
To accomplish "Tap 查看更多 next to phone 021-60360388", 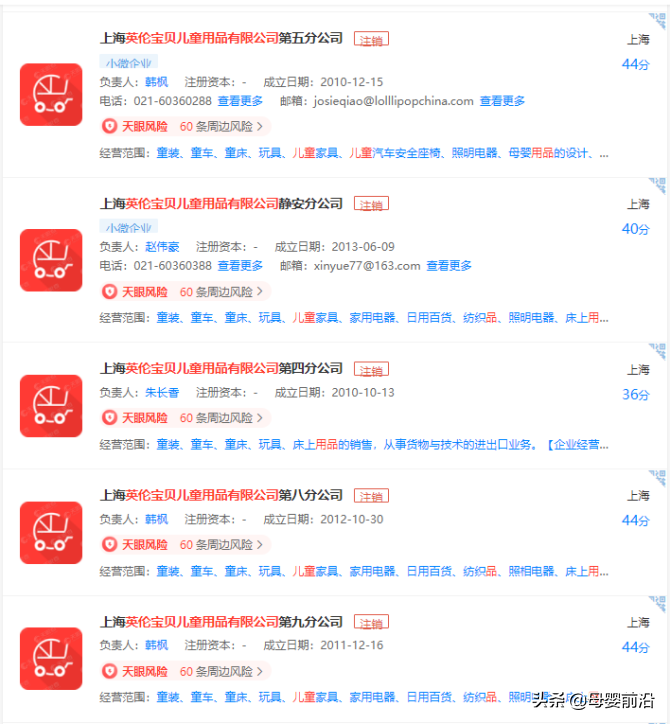I will coord(240,266).
